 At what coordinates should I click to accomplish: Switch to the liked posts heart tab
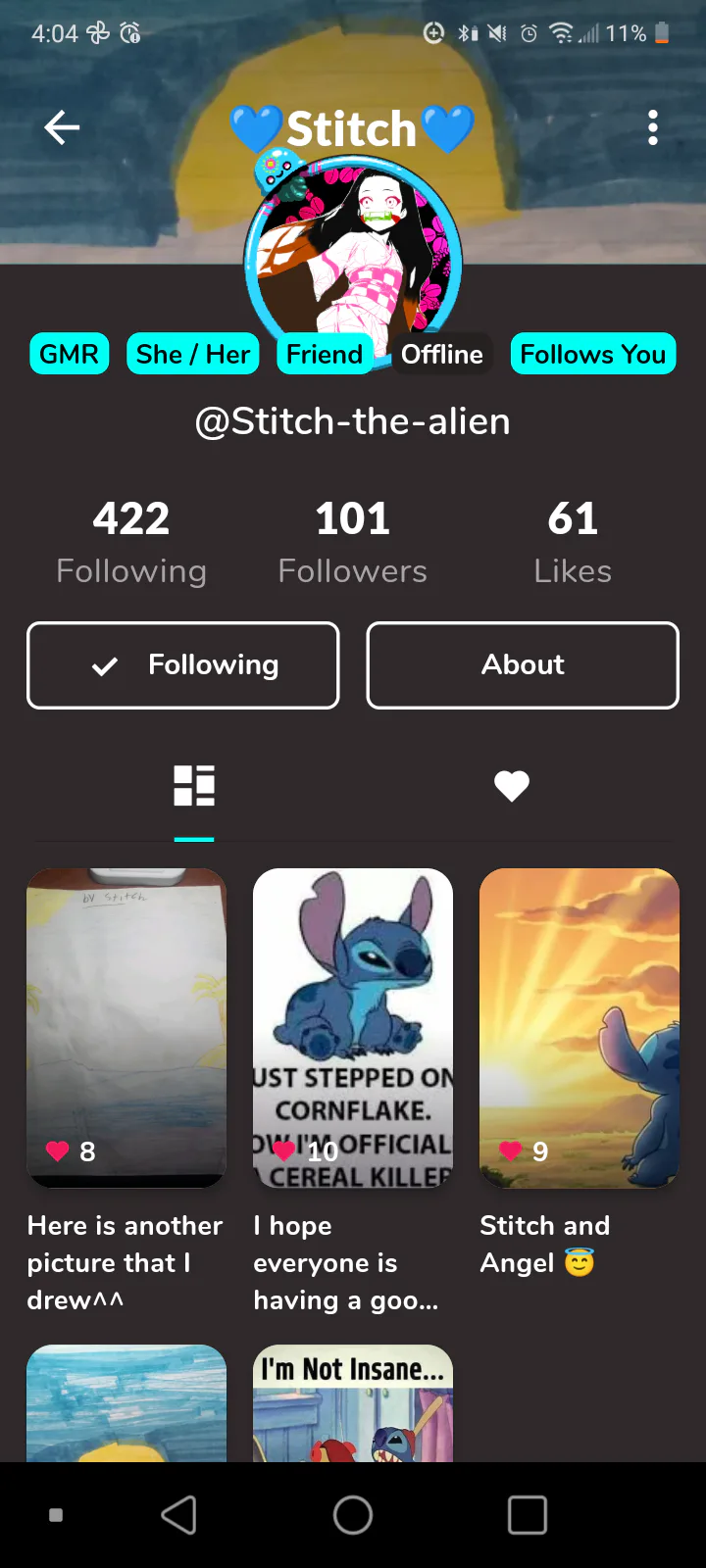coord(512,786)
